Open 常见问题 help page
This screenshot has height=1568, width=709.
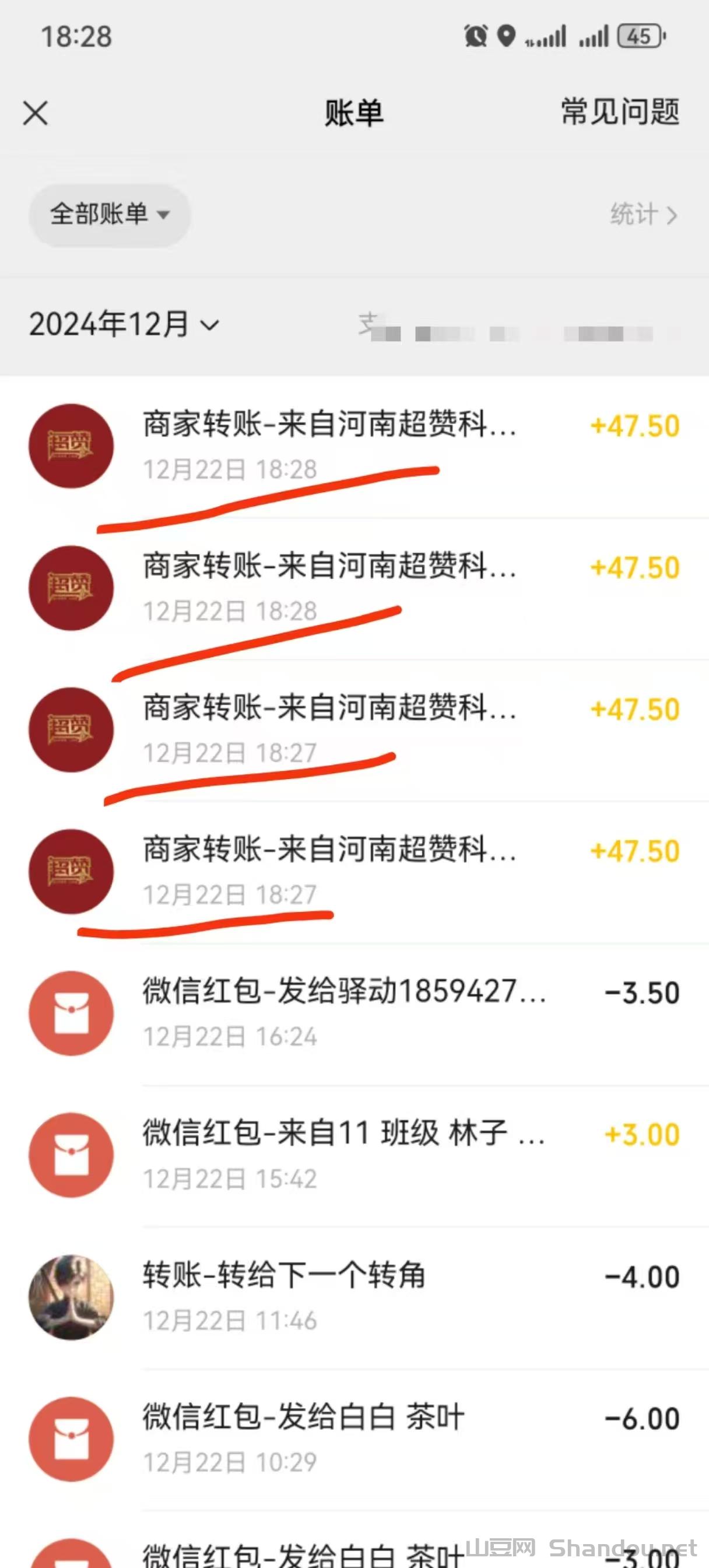point(620,112)
